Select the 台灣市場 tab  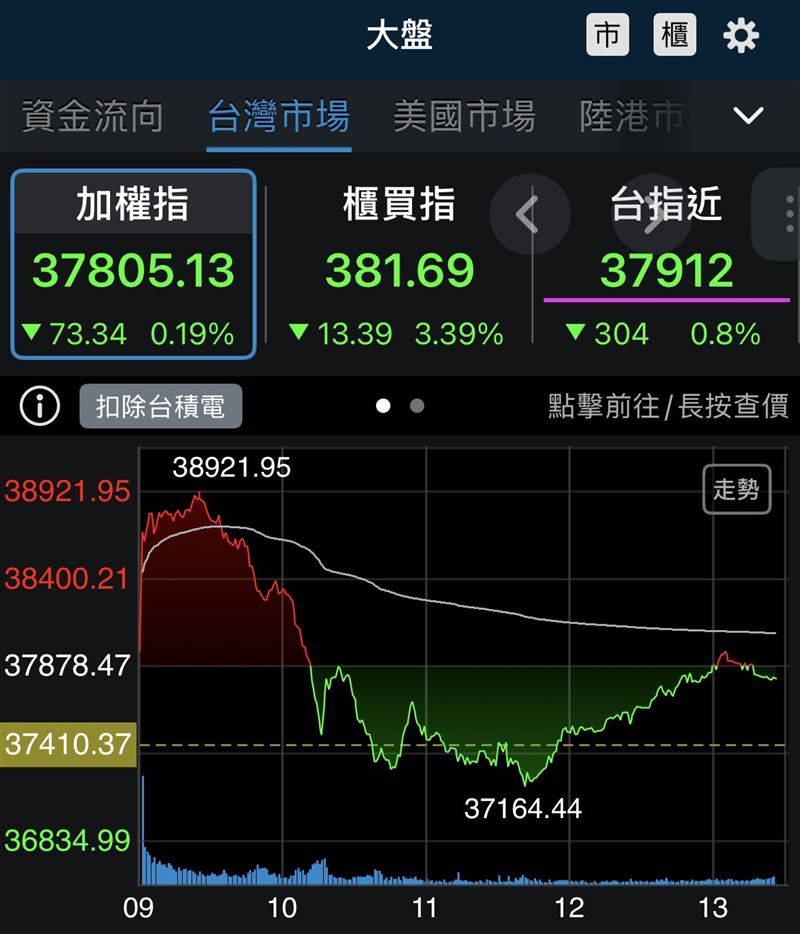point(279,117)
